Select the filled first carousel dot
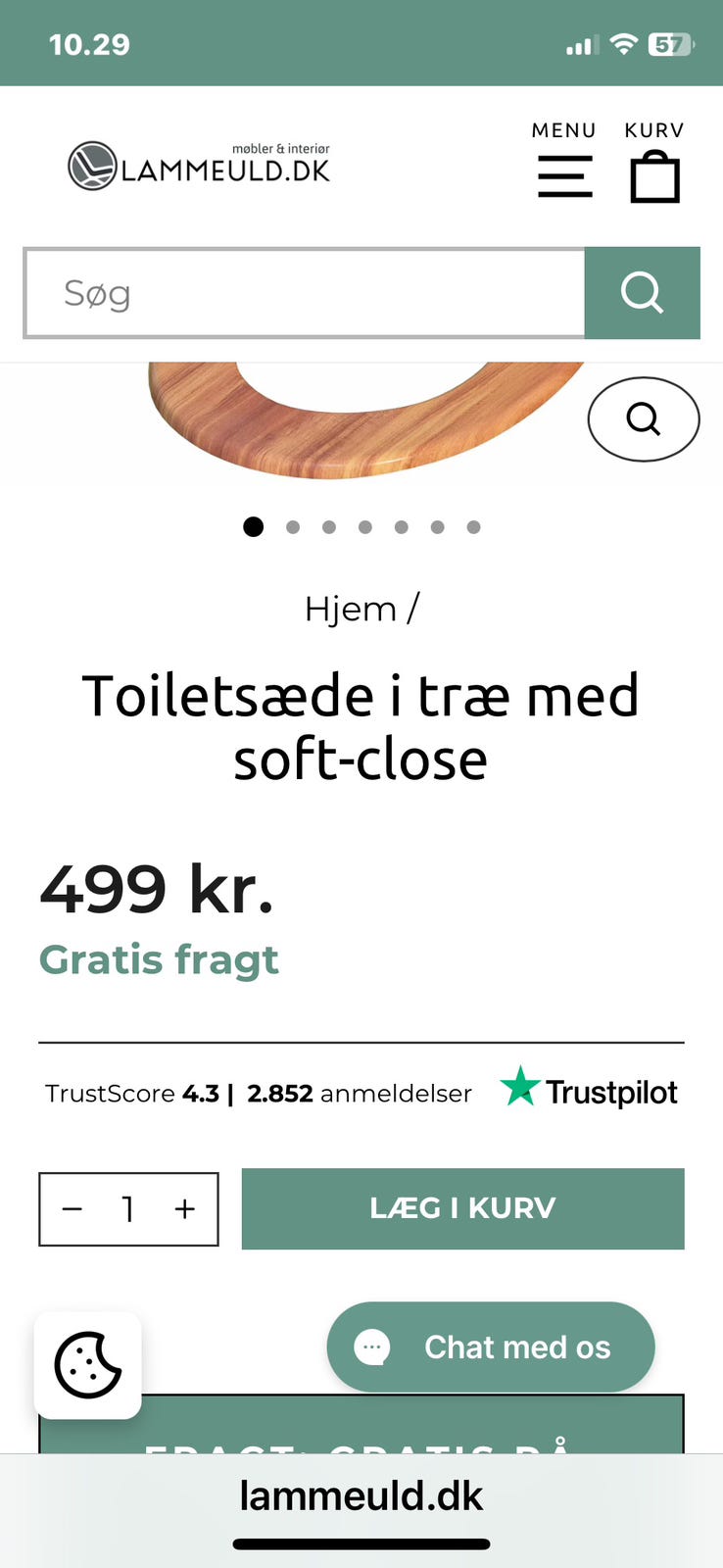Screen dimensions: 723x1568 pos(253,527)
